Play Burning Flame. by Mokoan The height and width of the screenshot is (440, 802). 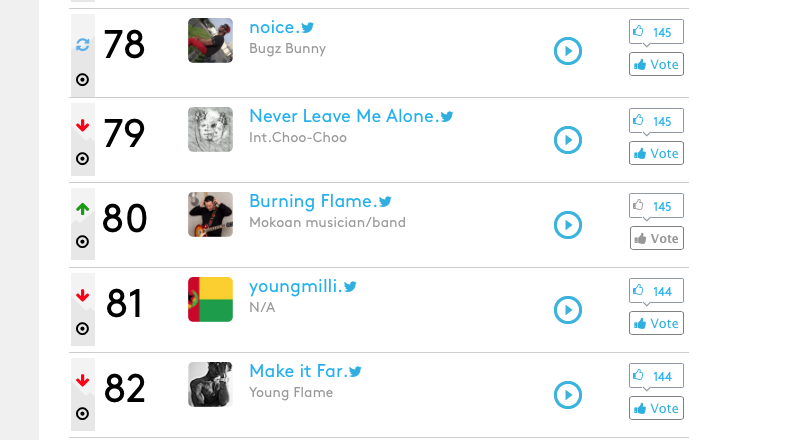567,225
